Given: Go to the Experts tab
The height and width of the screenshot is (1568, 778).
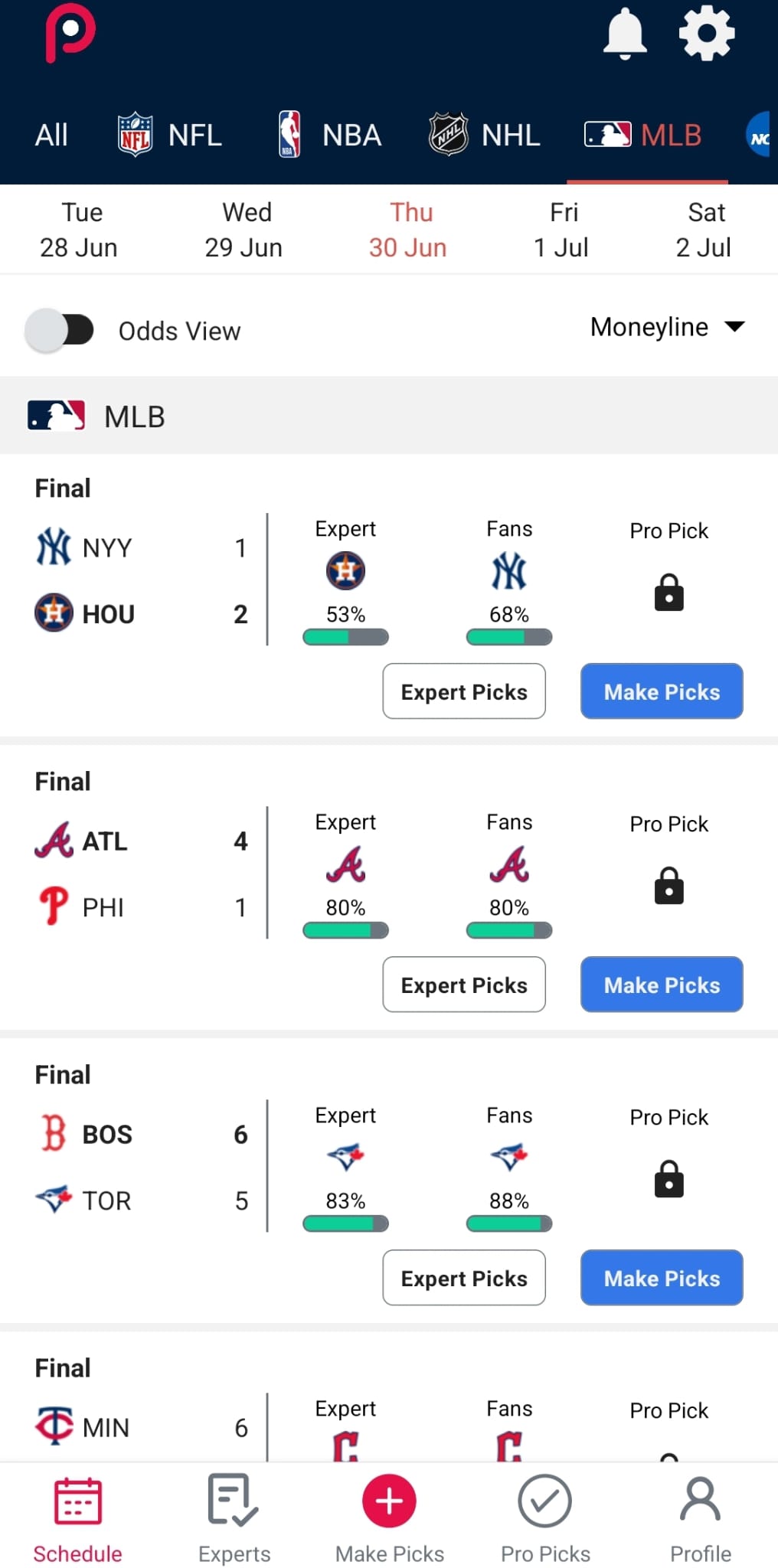Looking at the screenshot, I should [234, 1519].
